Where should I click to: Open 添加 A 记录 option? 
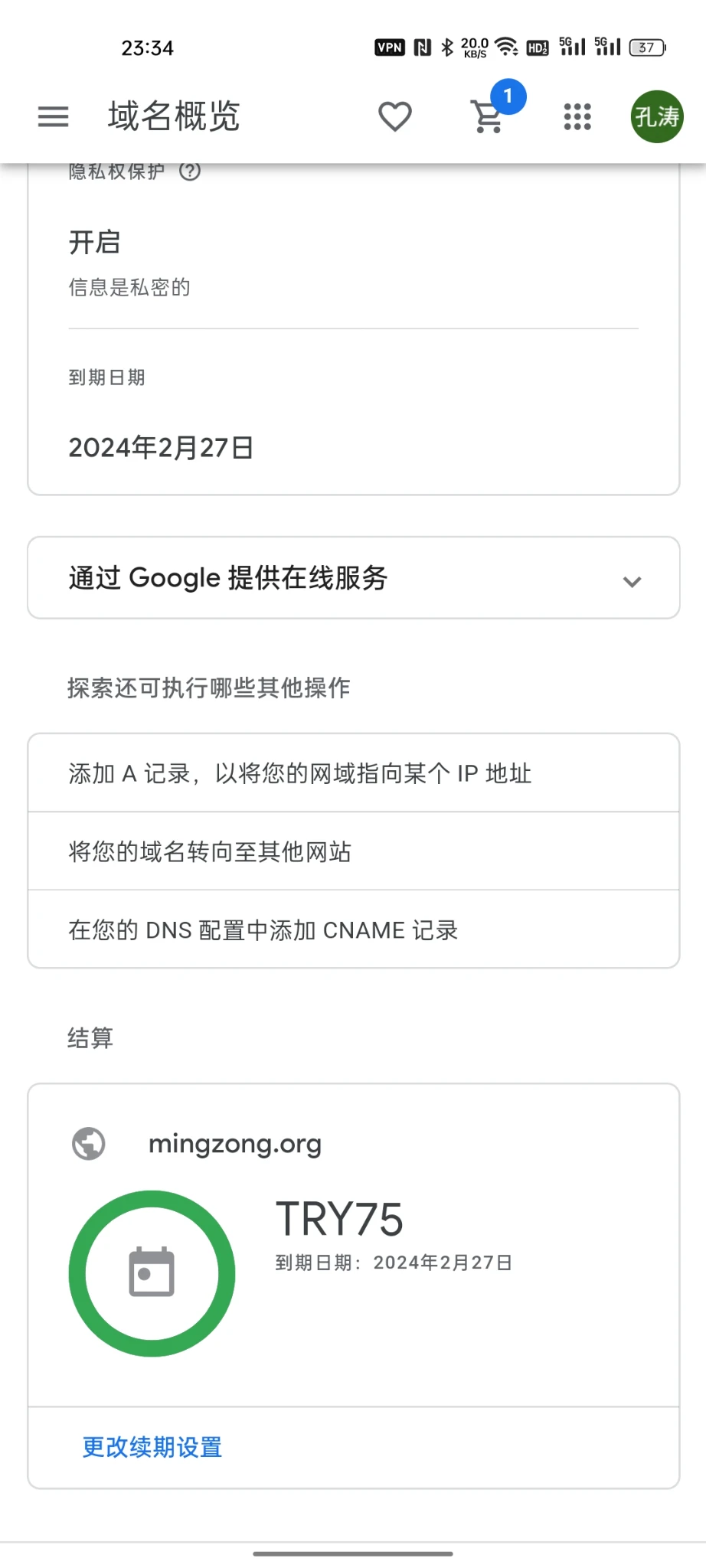coord(354,773)
